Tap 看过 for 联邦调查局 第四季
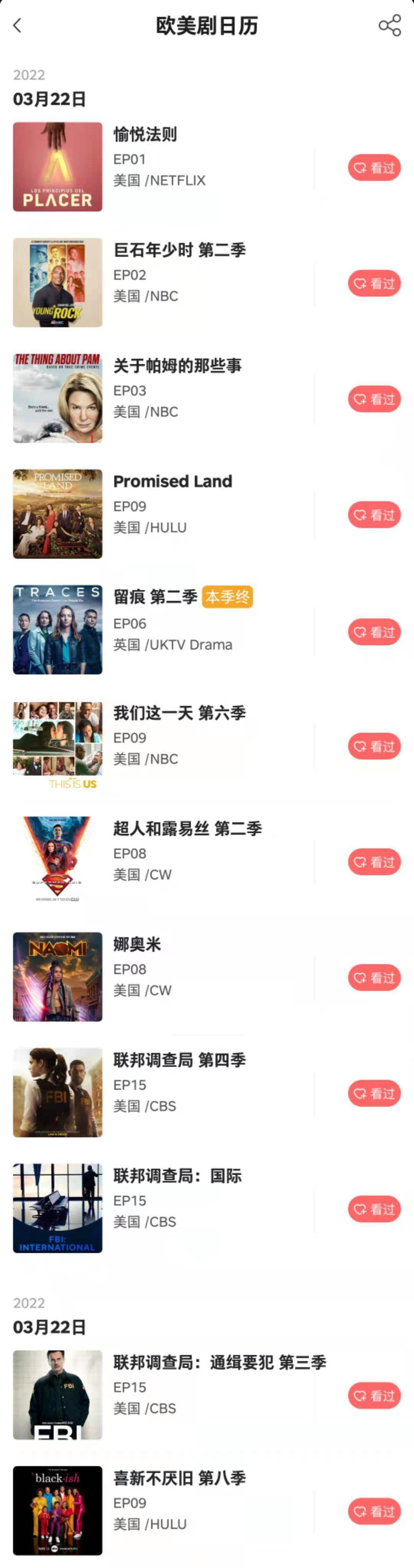Viewport: 414px width, 1568px height. click(374, 1093)
